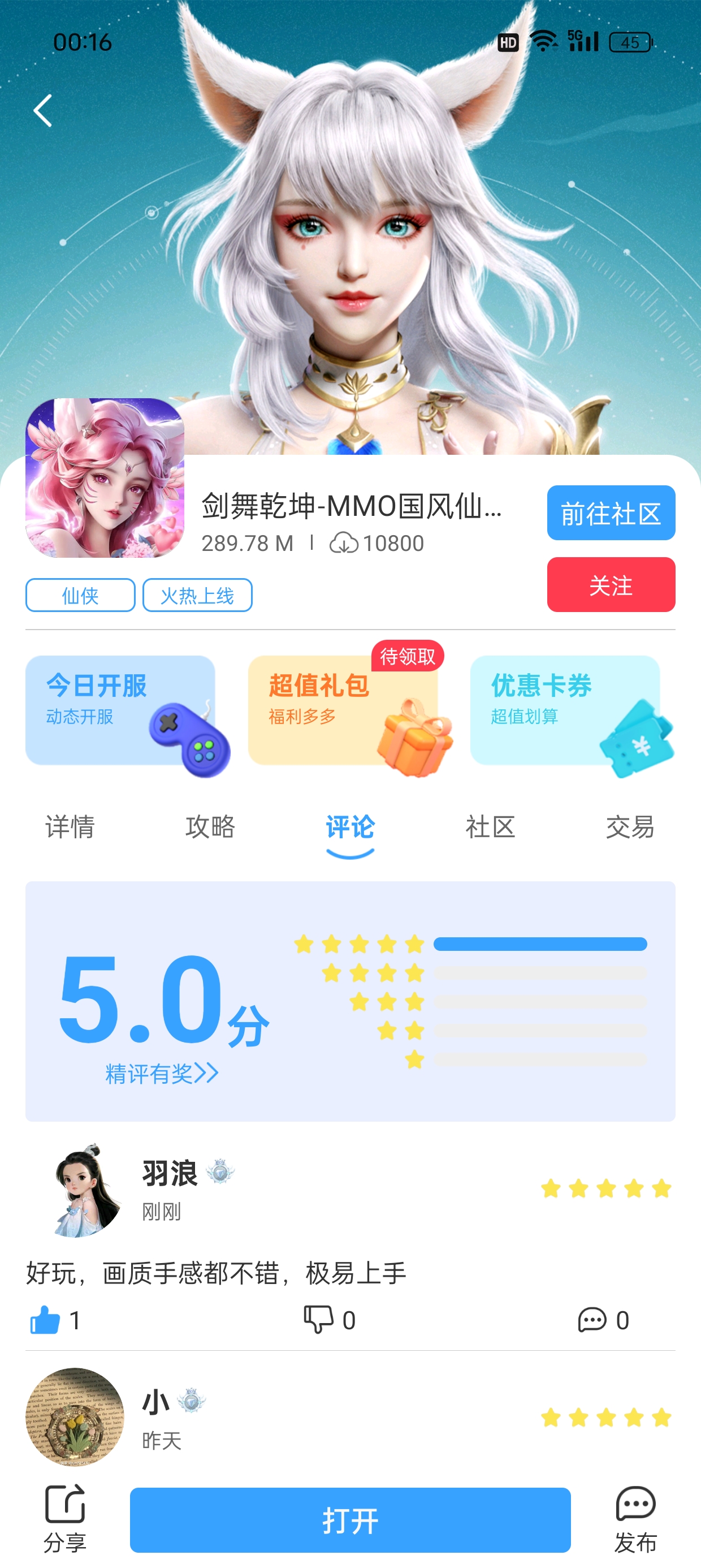Tap the 前往社区 button
This screenshot has width=701, height=1568.
pos(611,512)
